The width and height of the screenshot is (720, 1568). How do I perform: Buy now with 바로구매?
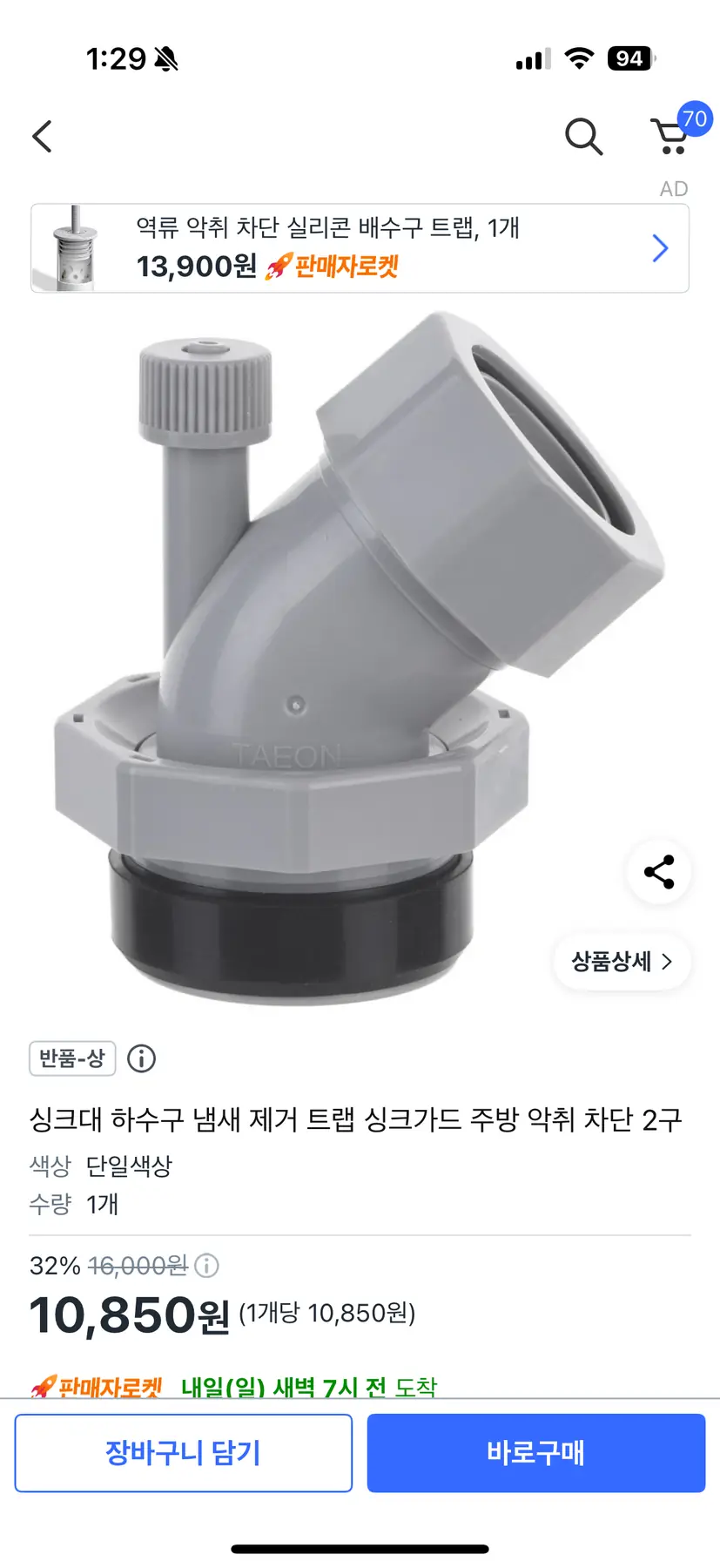pyautogui.click(x=535, y=1453)
